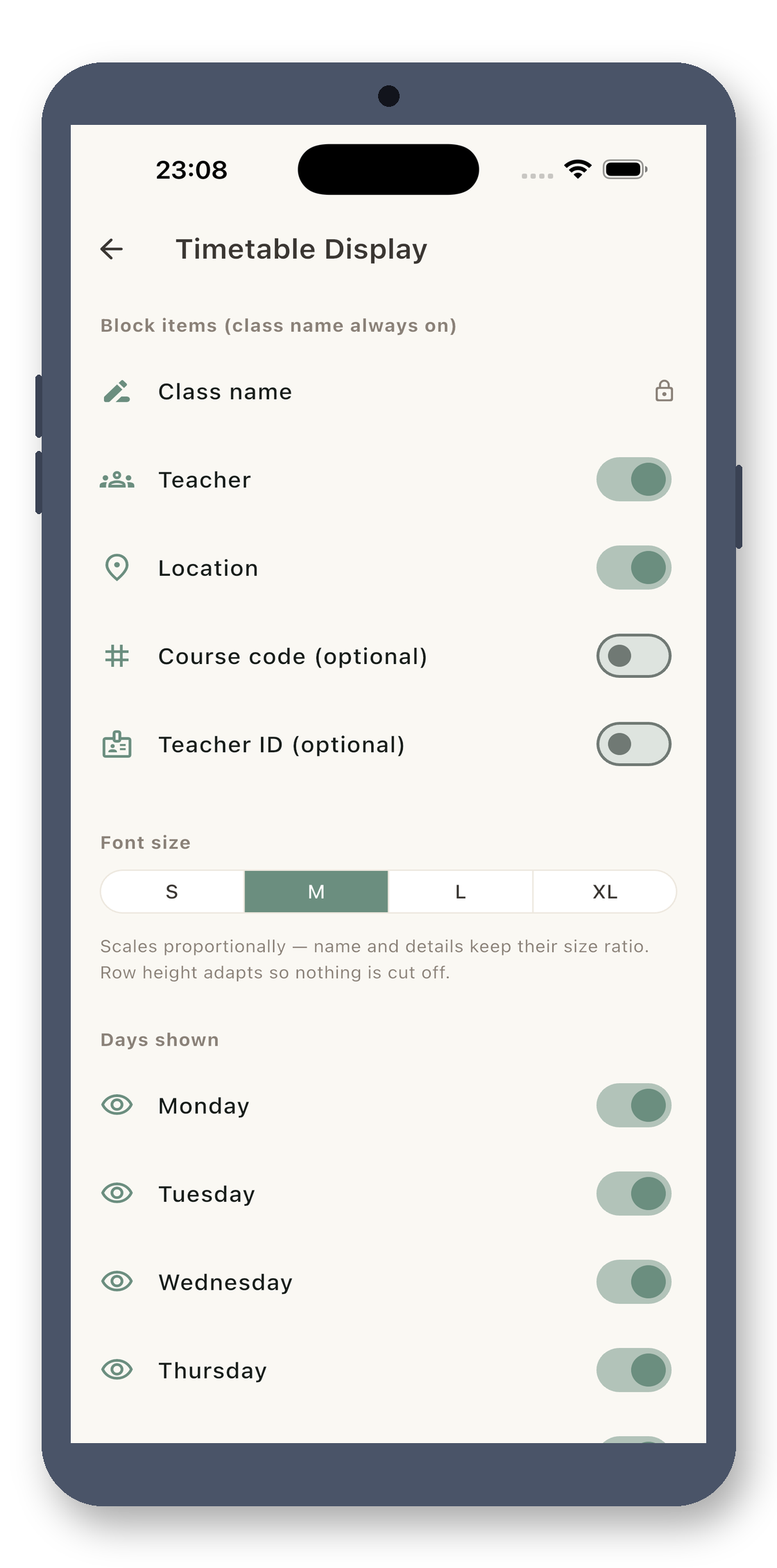This screenshot has width=777, height=1568.
Task: Set font size to XL
Action: (604, 892)
